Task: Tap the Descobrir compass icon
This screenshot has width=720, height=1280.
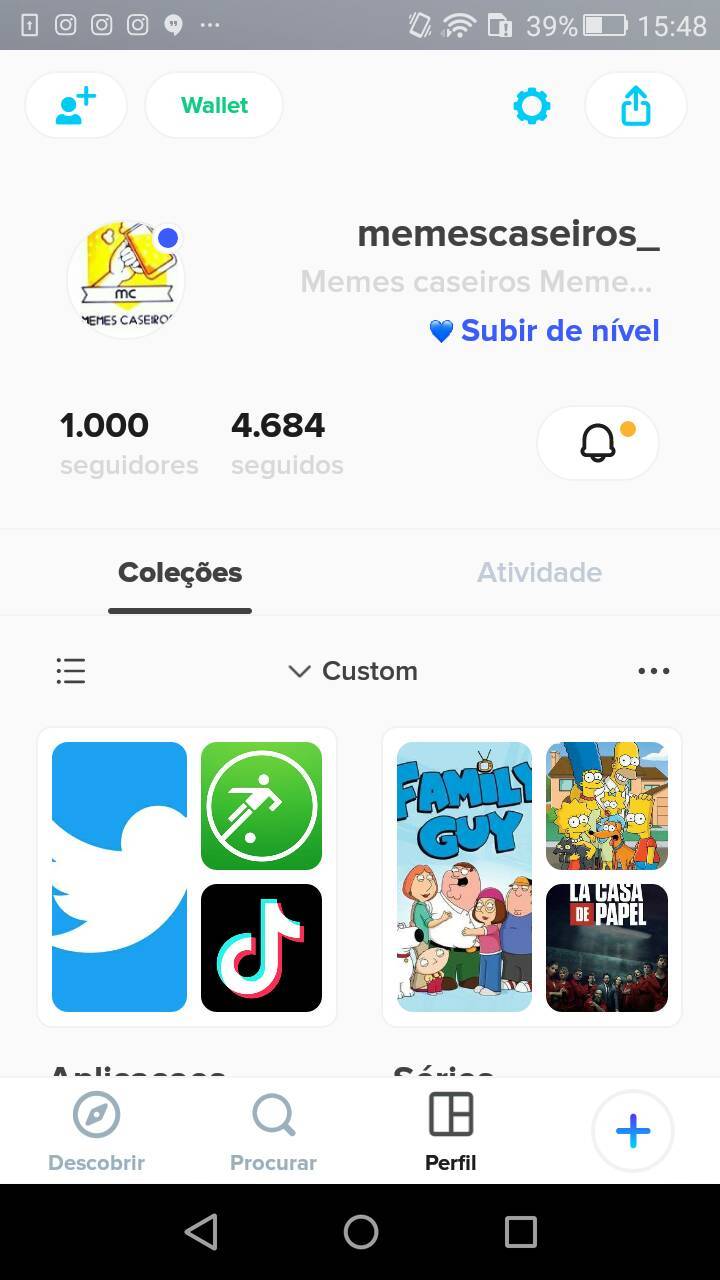Action: (96, 1113)
